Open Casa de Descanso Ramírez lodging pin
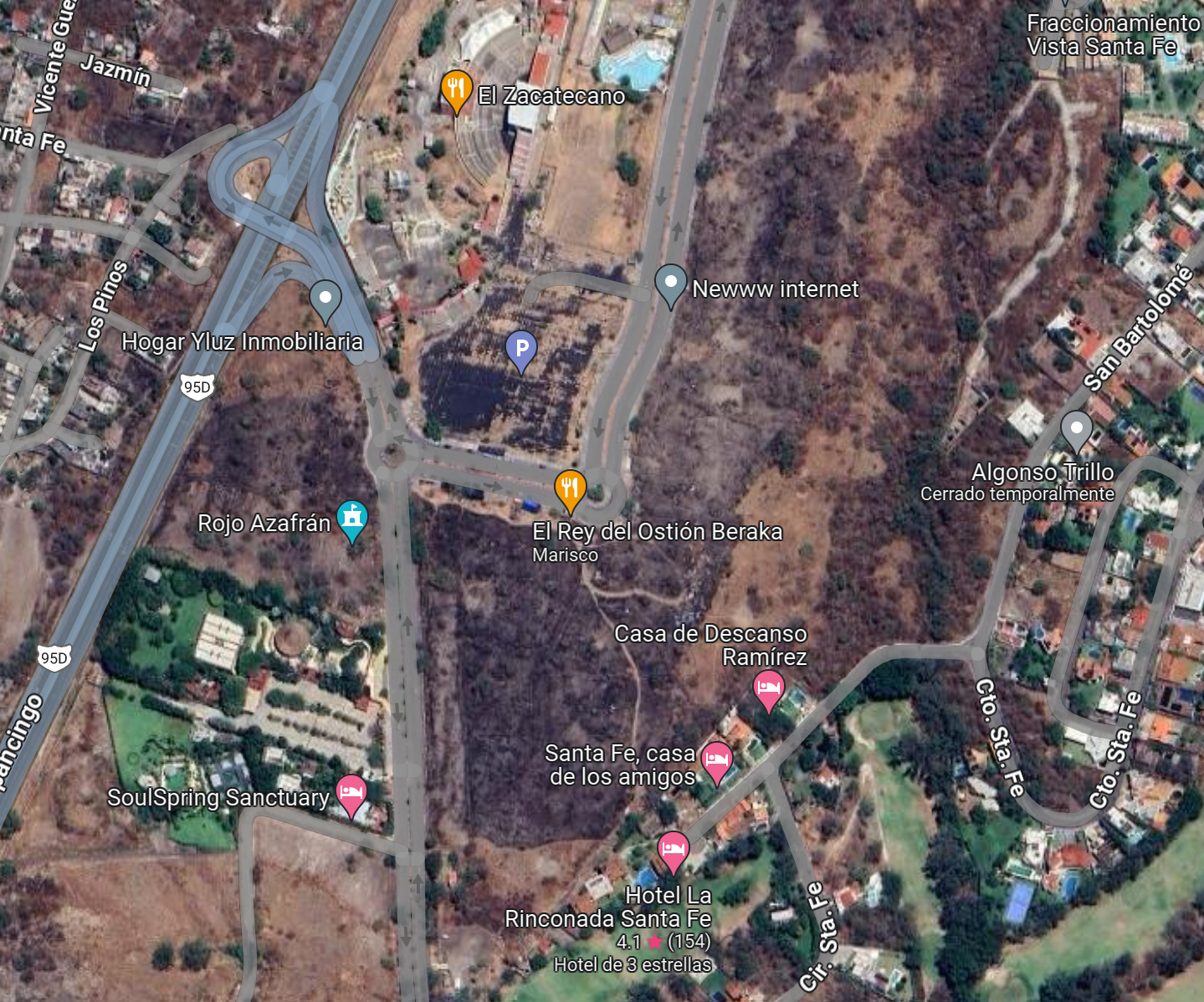Viewport: 1204px width, 1002px height. coord(768,689)
